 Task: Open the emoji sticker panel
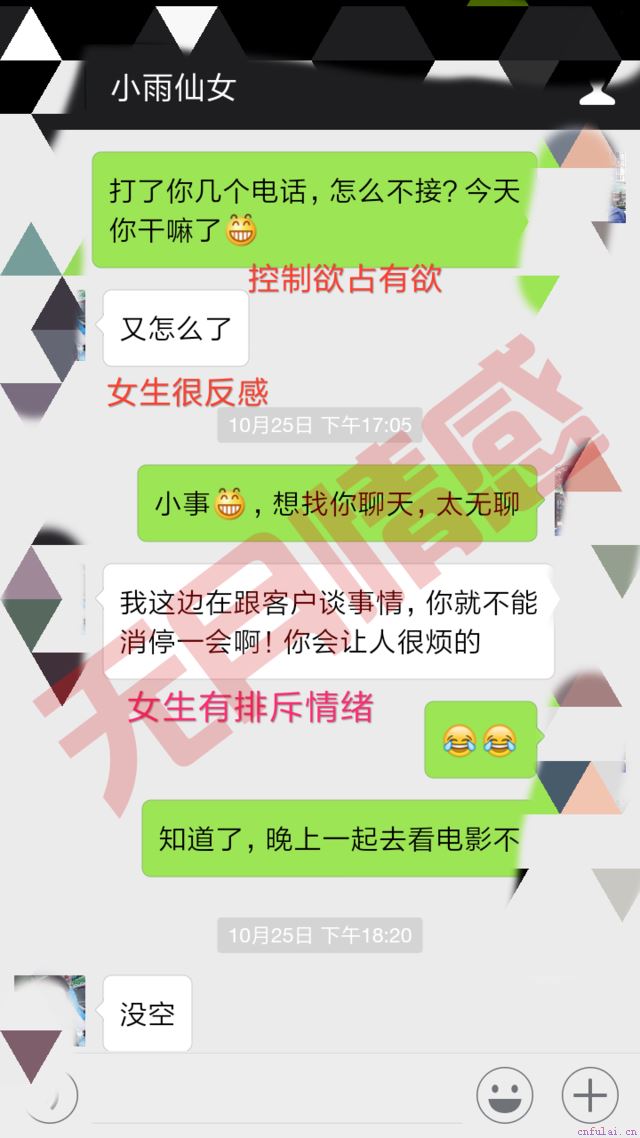(x=504, y=1096)
